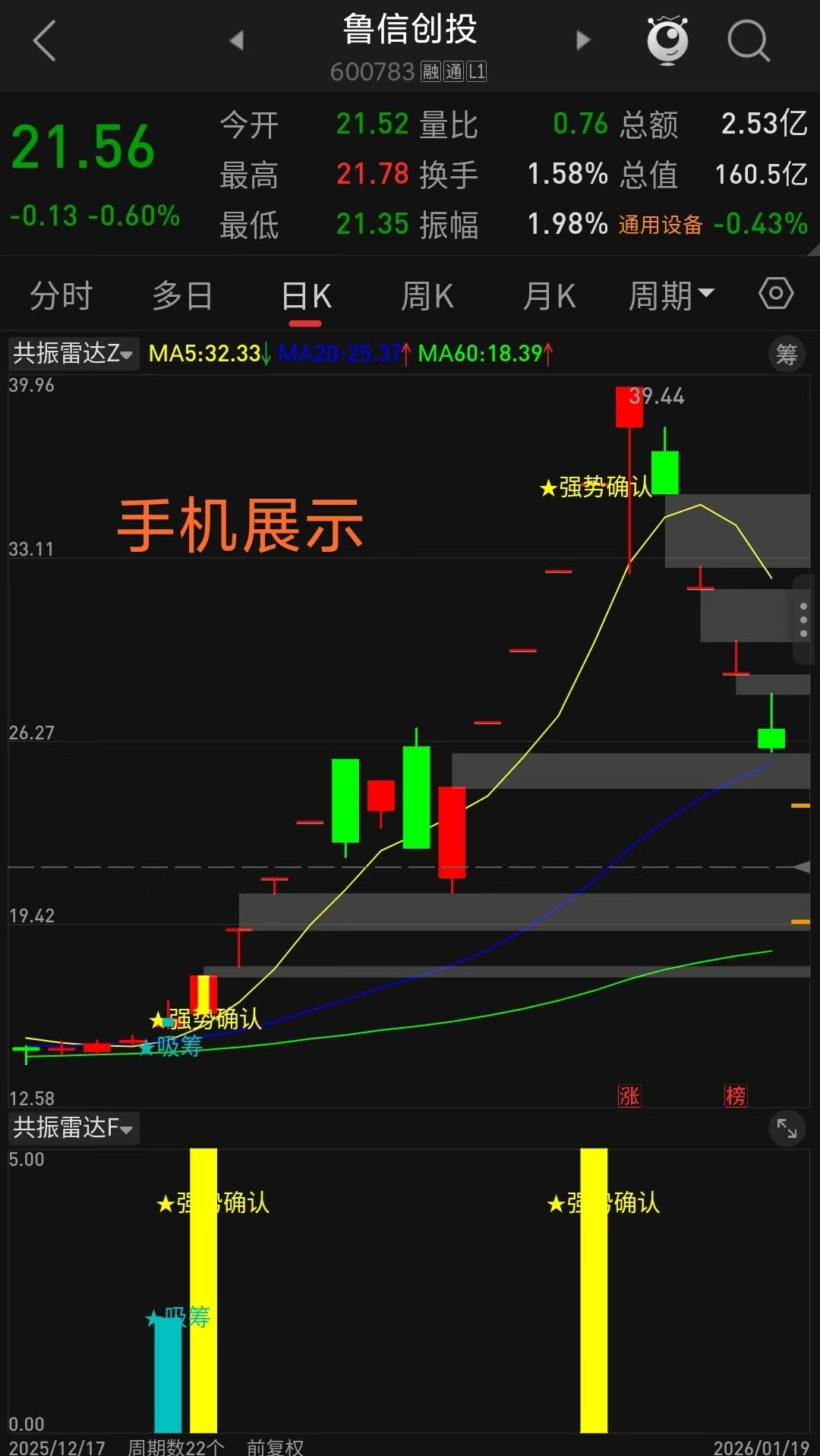Switch to the 月K chart tab
The height and width of the screenshot is (1456, 820).
pos(549,295)
